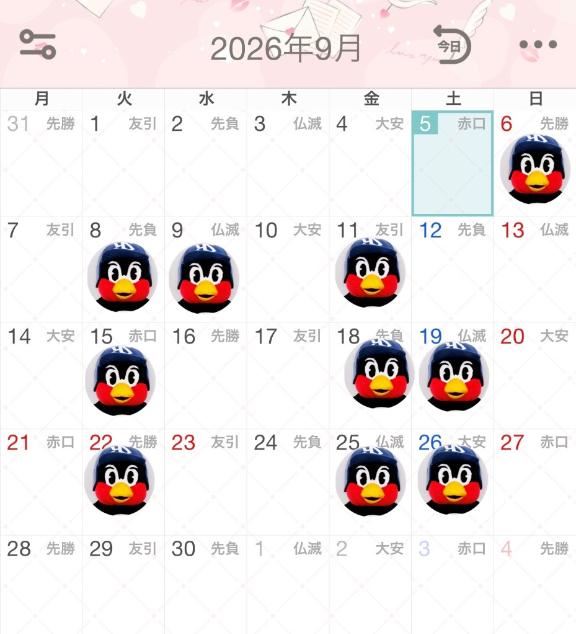The height and width of the screenshot is (634, 576).
Task: Select greyed August 31 cell
Action: click(x=41, y=163)
